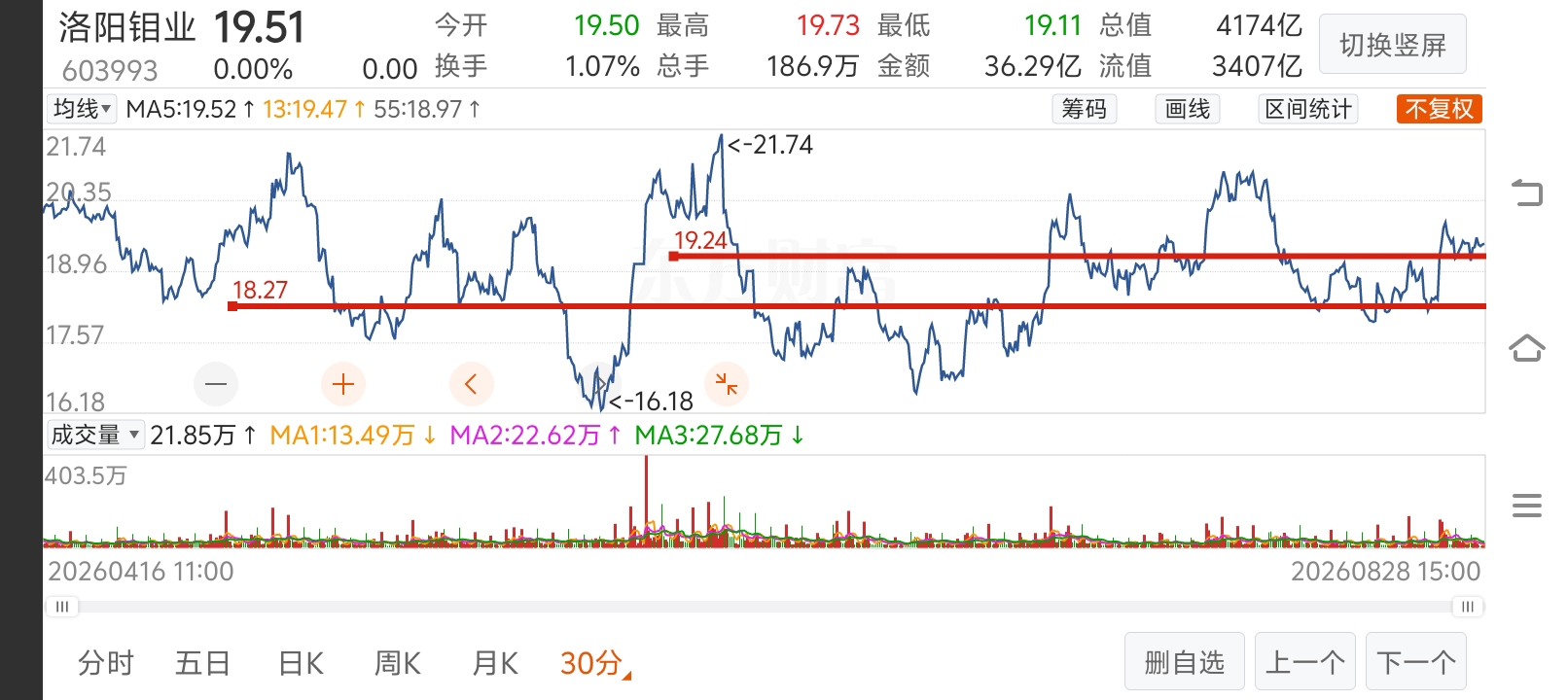Enable 画线 drawing tool
Image resolution: width=1568 pixels, height=700 pixels.
[x=1187, y=109]
